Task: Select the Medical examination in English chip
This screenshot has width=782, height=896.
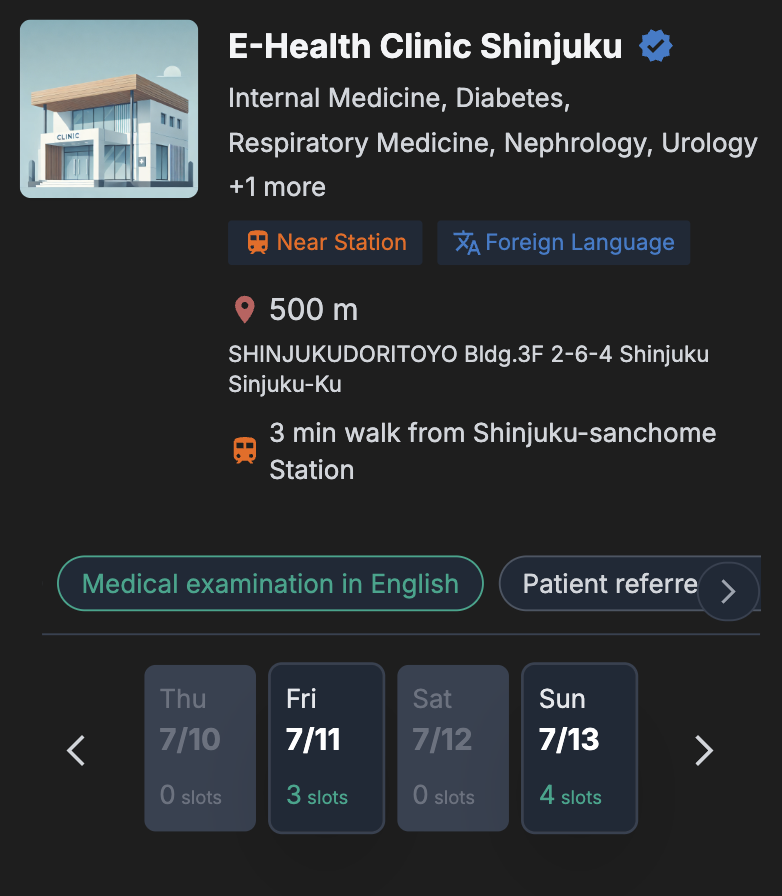Action: 270,584
